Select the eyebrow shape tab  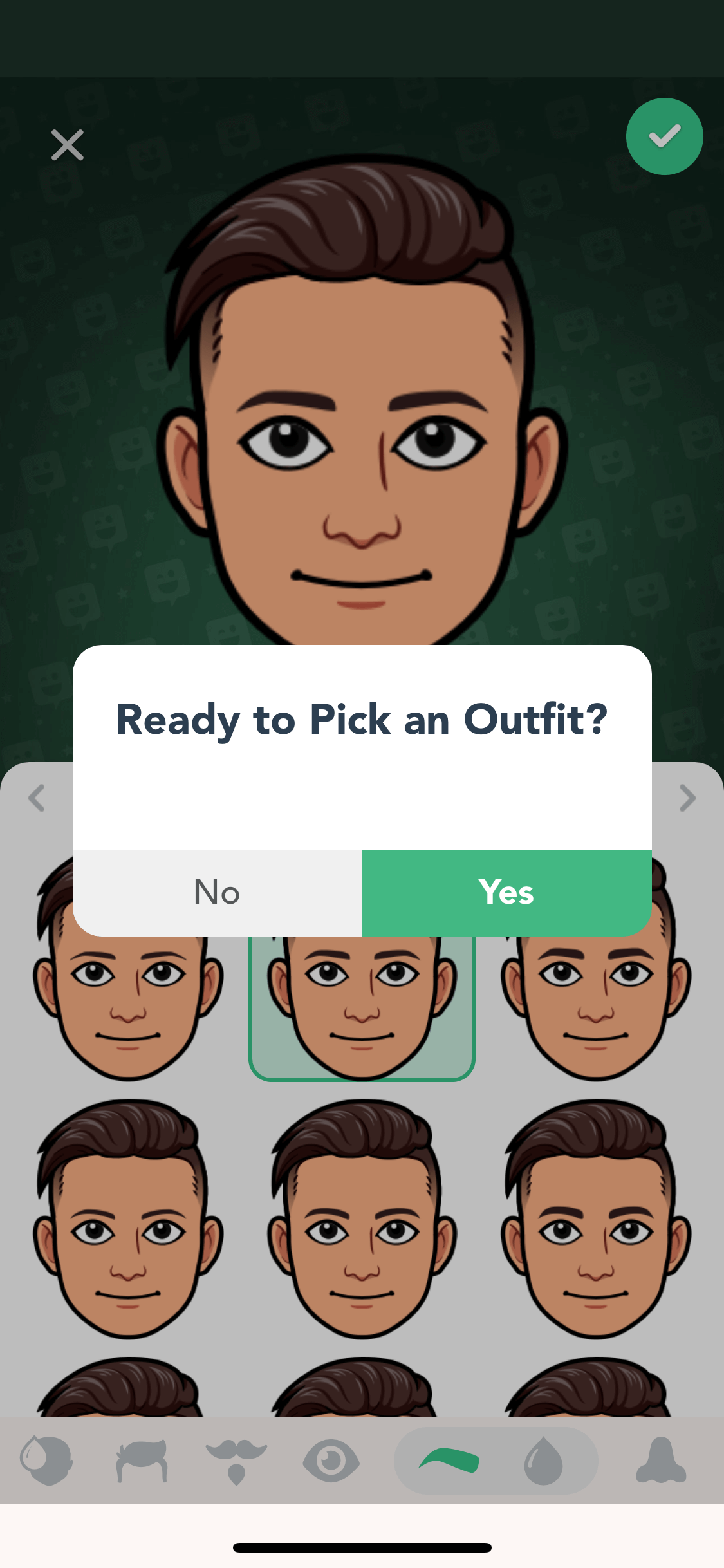449,1460
